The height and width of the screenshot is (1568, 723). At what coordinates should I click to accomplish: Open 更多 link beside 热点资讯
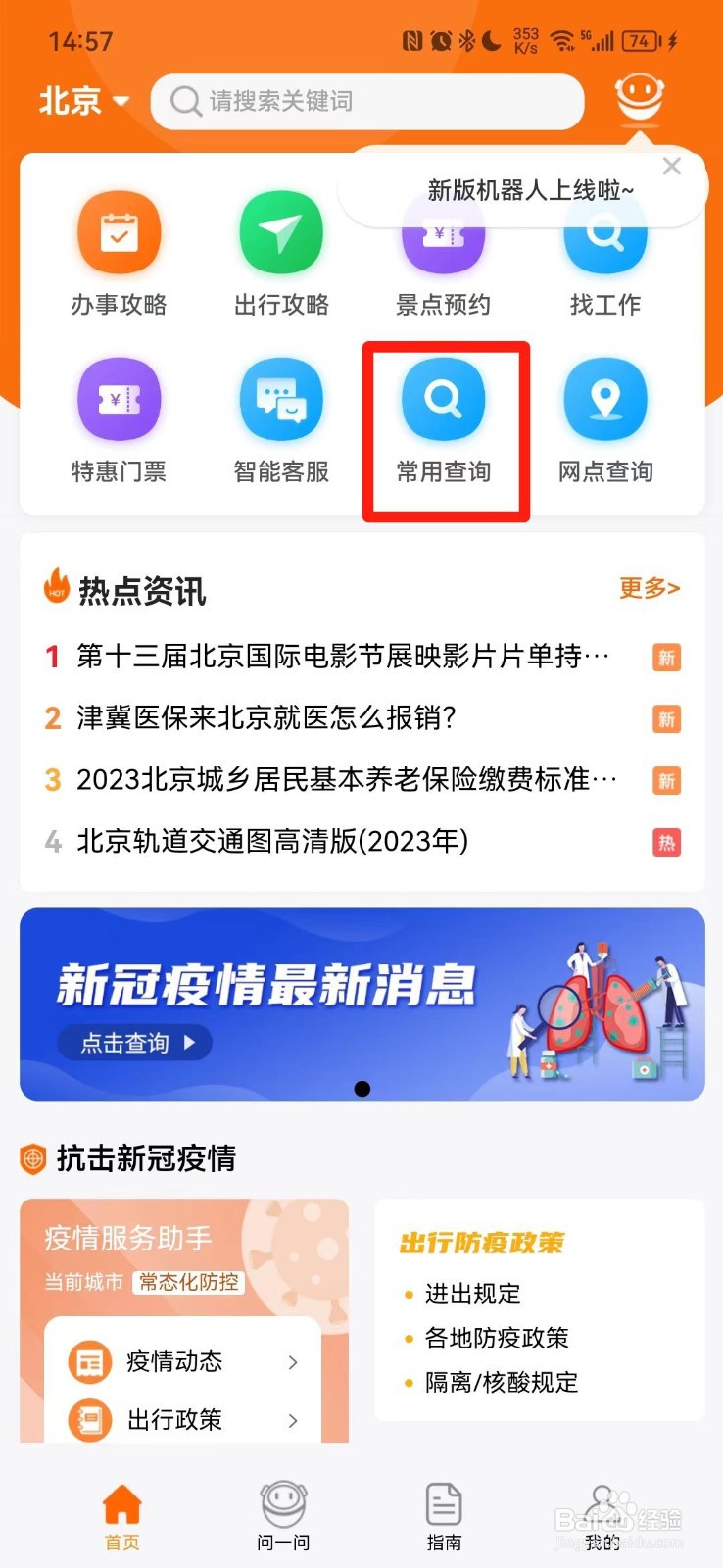click(x=649, y=589)
